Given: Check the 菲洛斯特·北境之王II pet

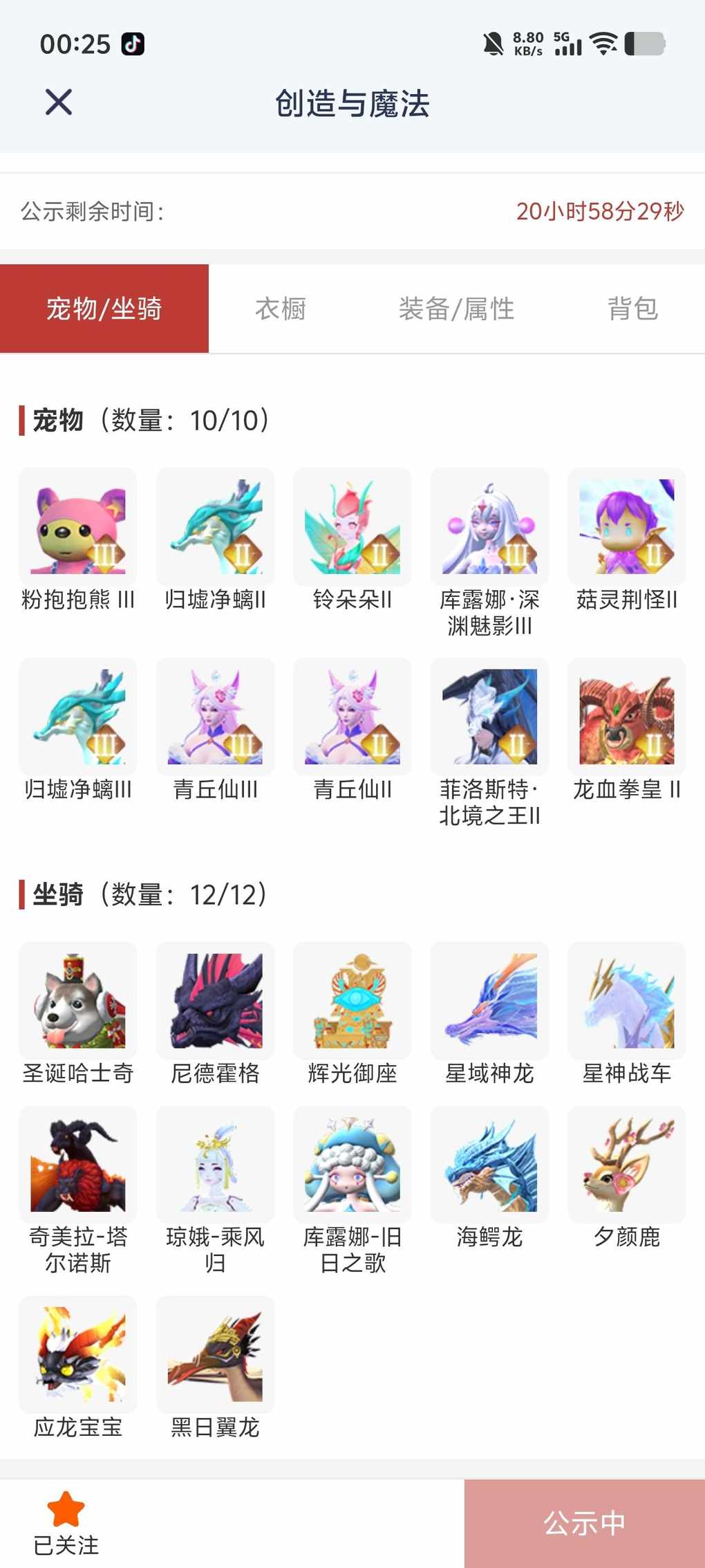Looking at the screenshot, I should [489, 717].
